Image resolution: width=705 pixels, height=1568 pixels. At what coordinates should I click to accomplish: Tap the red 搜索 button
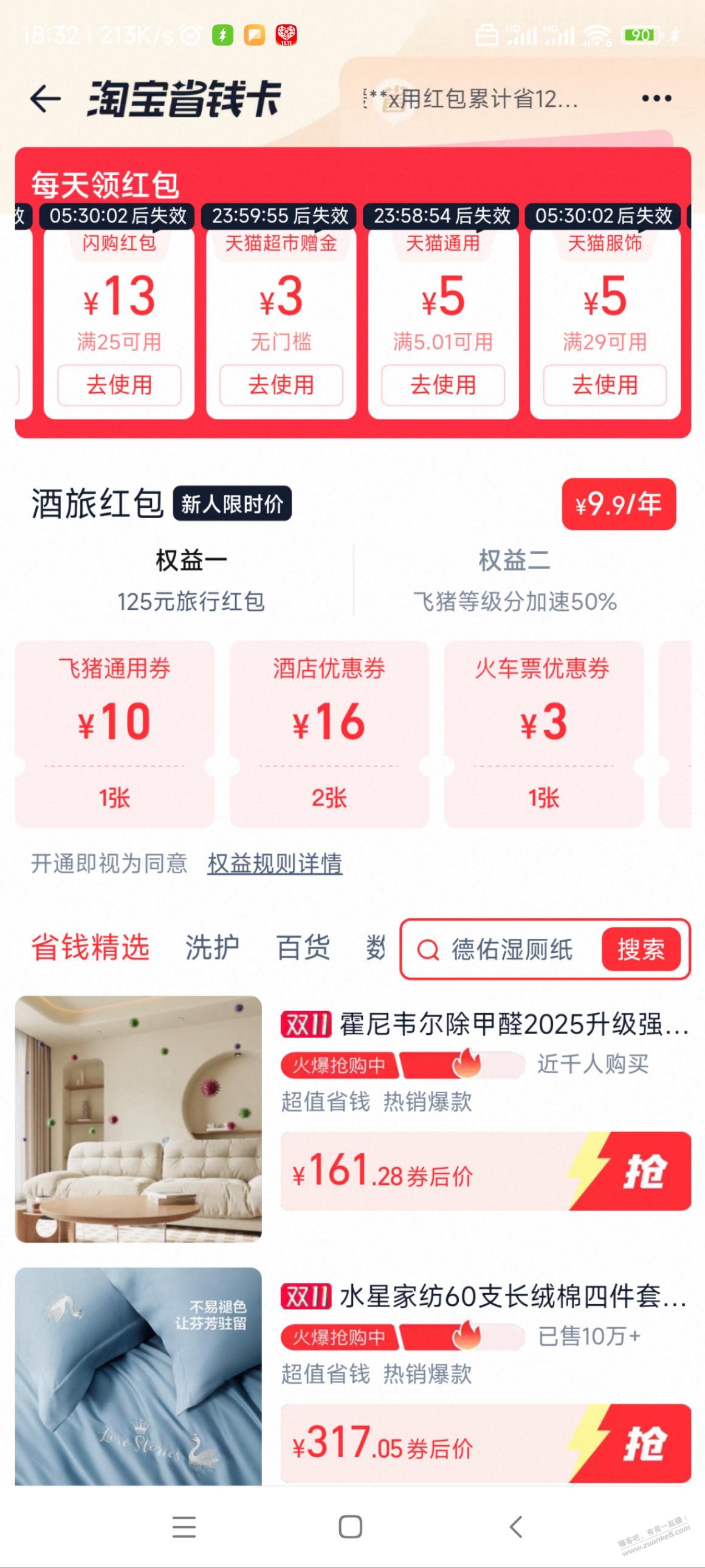[x=641, y=949]
